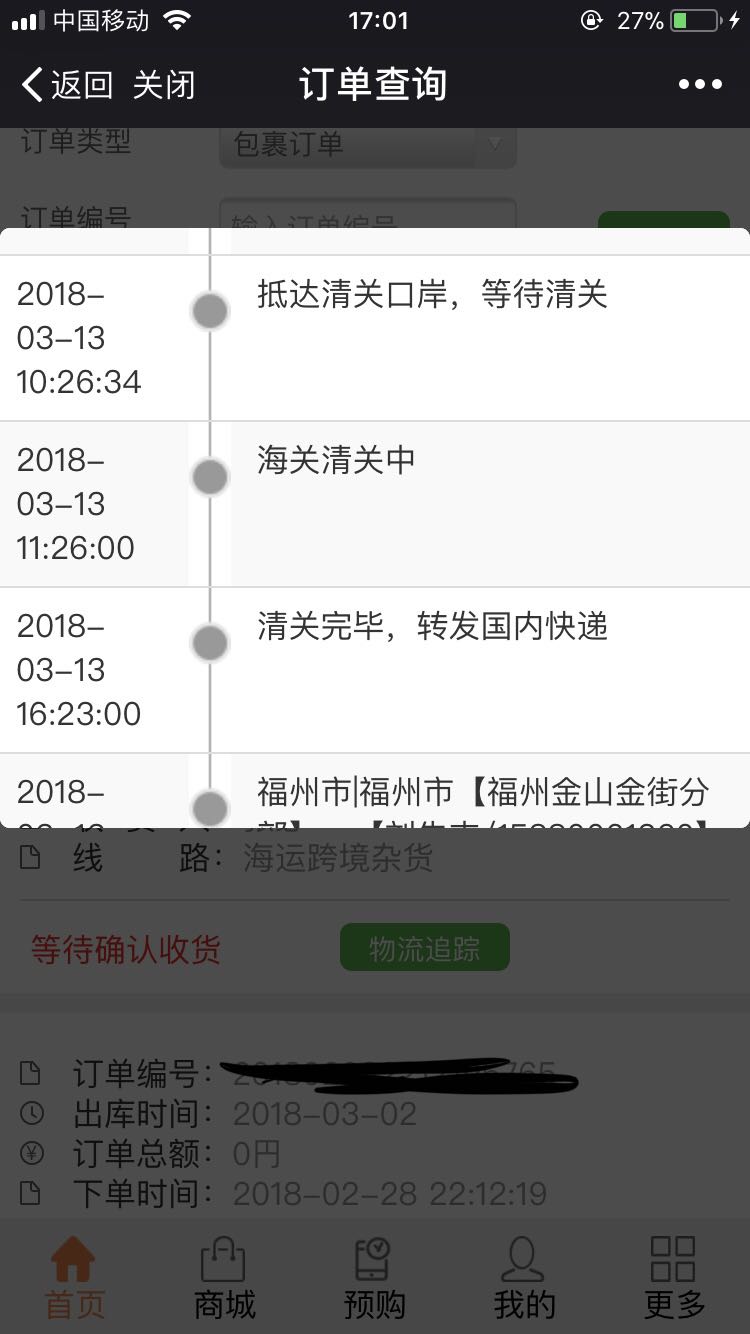Open the 物流追踪 logistics tracking button
Screen dimensions: 750x1334
(x=425, y=947)
